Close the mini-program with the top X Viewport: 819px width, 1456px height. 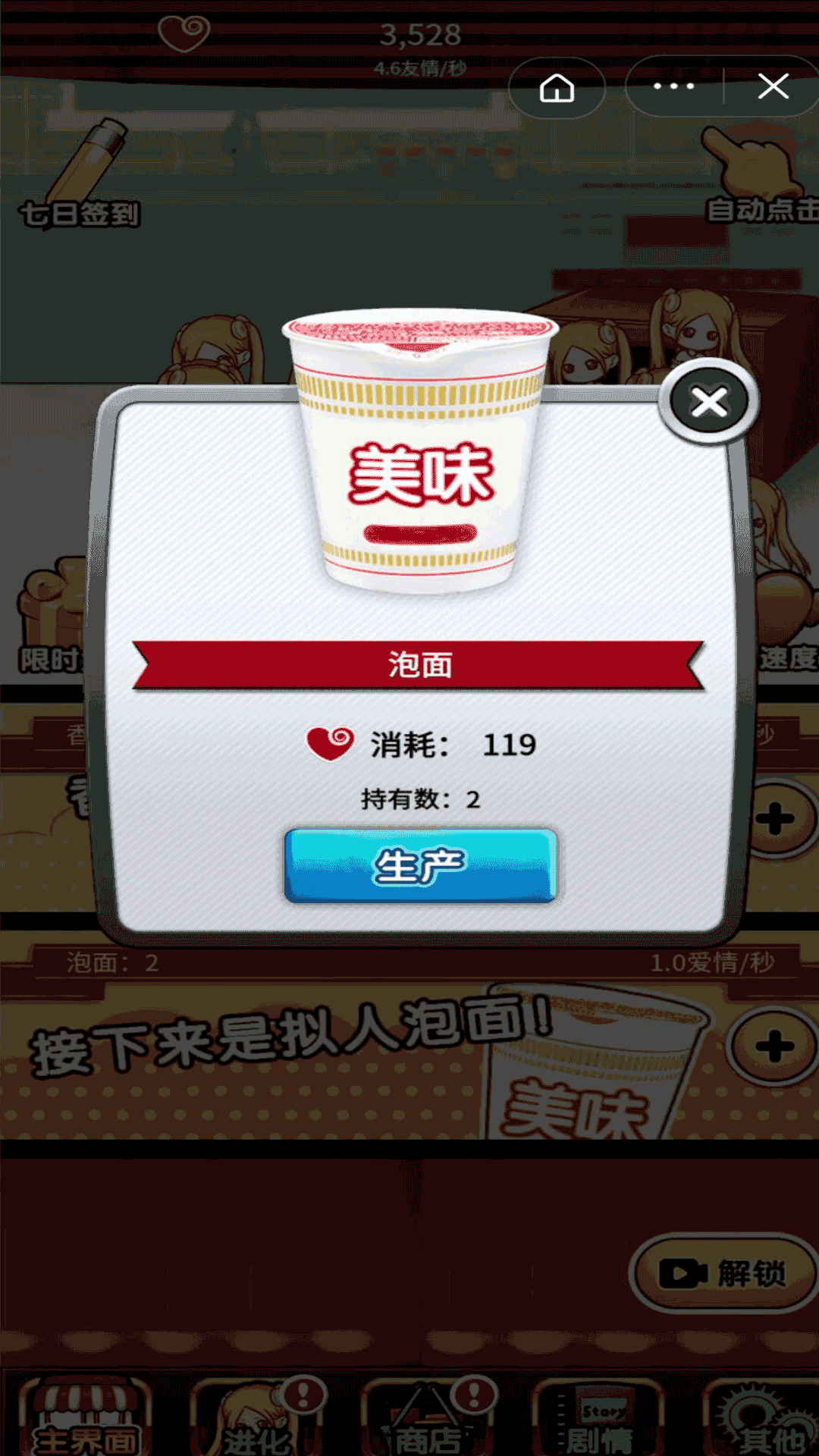coord(773,86)
